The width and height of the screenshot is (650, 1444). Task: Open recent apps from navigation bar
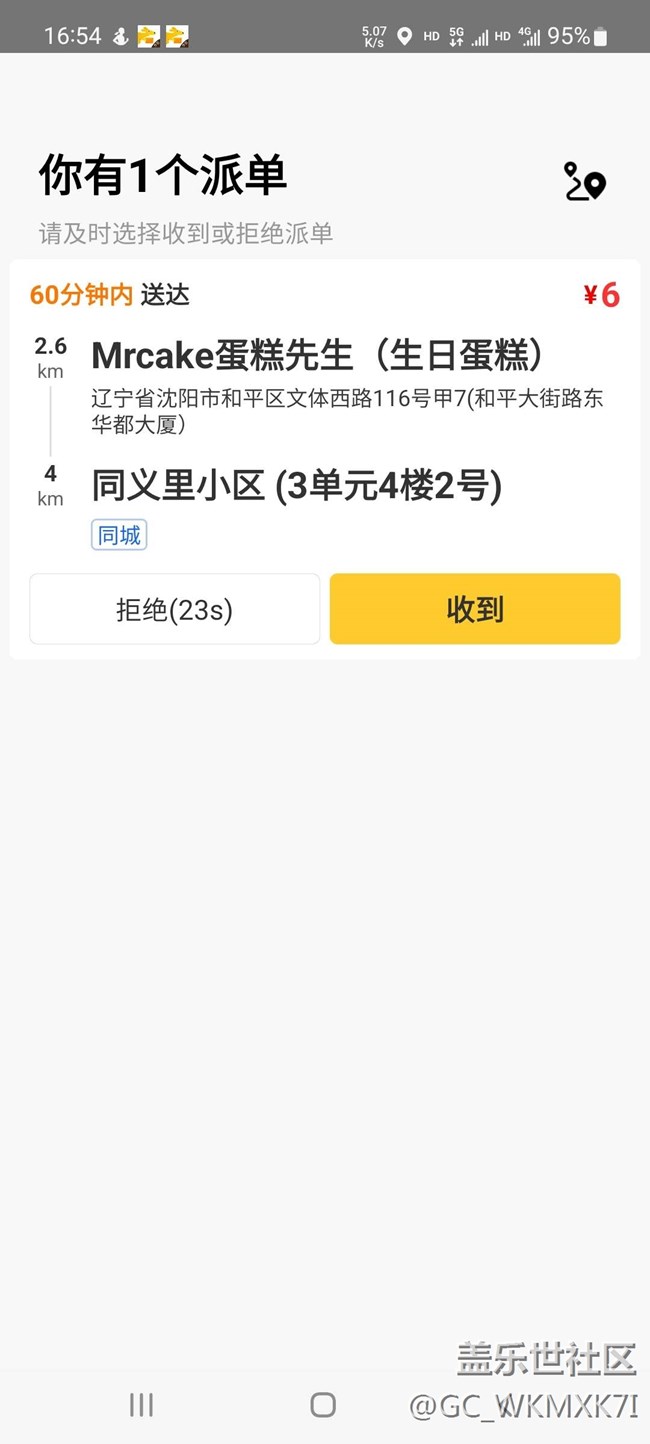(141, 1405)
